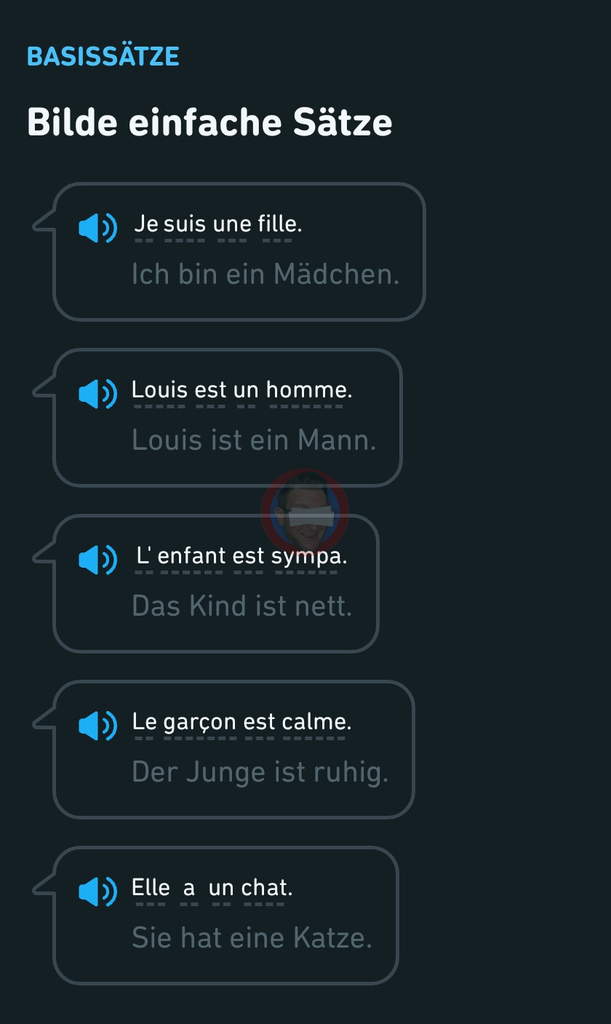This screenshot has height=1024, width=611.
Task: Play audio for 'Le garçon est calme.'
Action: [x=97, y=726]
